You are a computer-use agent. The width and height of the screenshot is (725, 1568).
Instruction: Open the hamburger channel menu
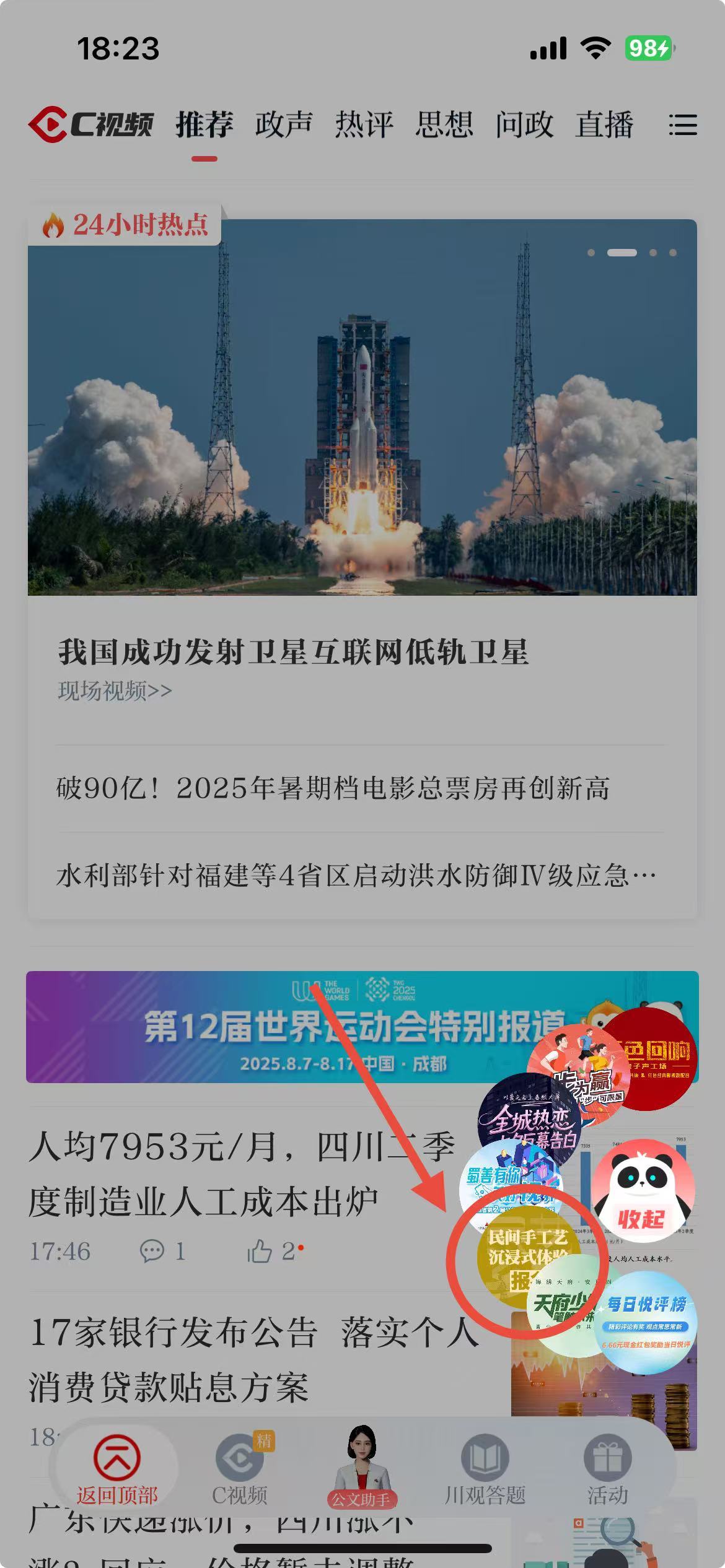point(683,125)
